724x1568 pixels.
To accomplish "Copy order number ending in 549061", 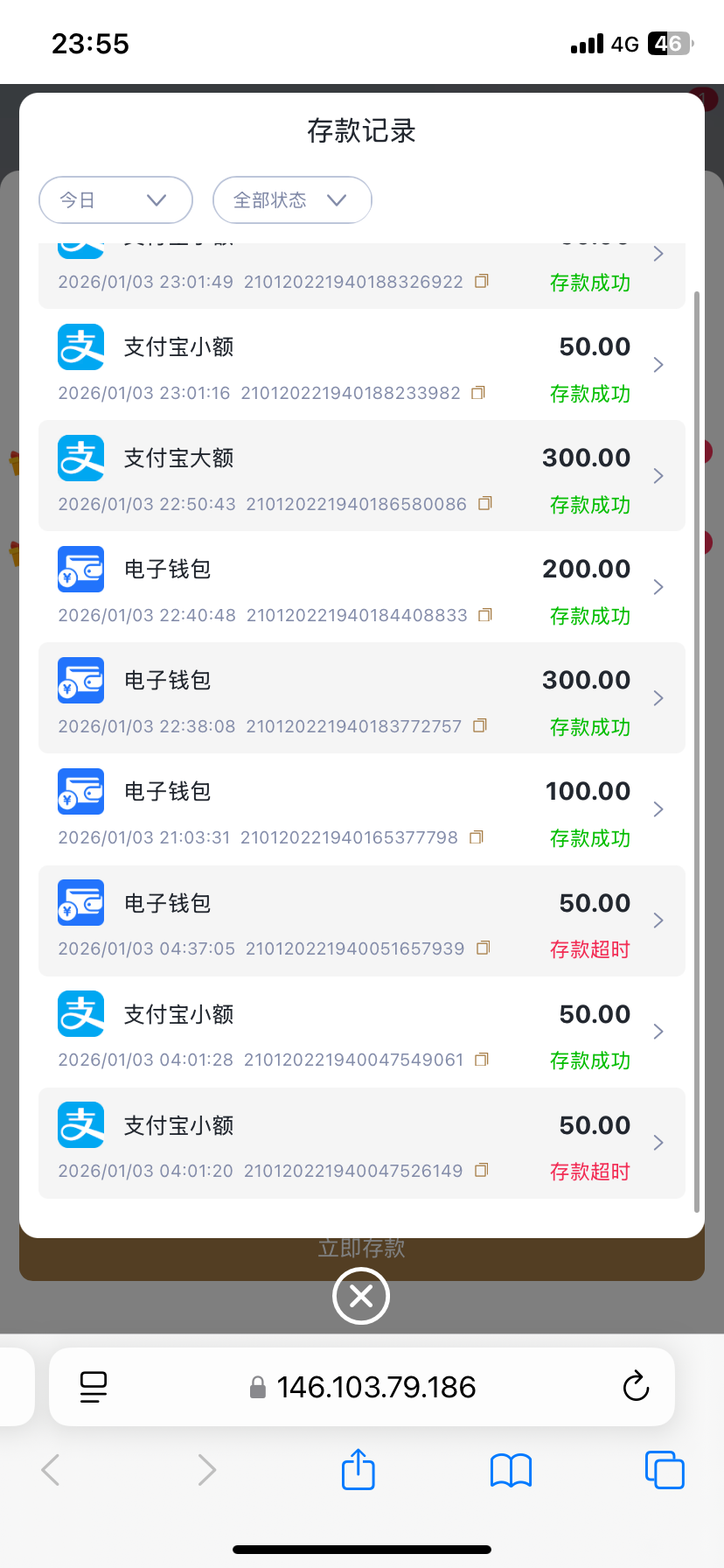I will [481, 1060].
